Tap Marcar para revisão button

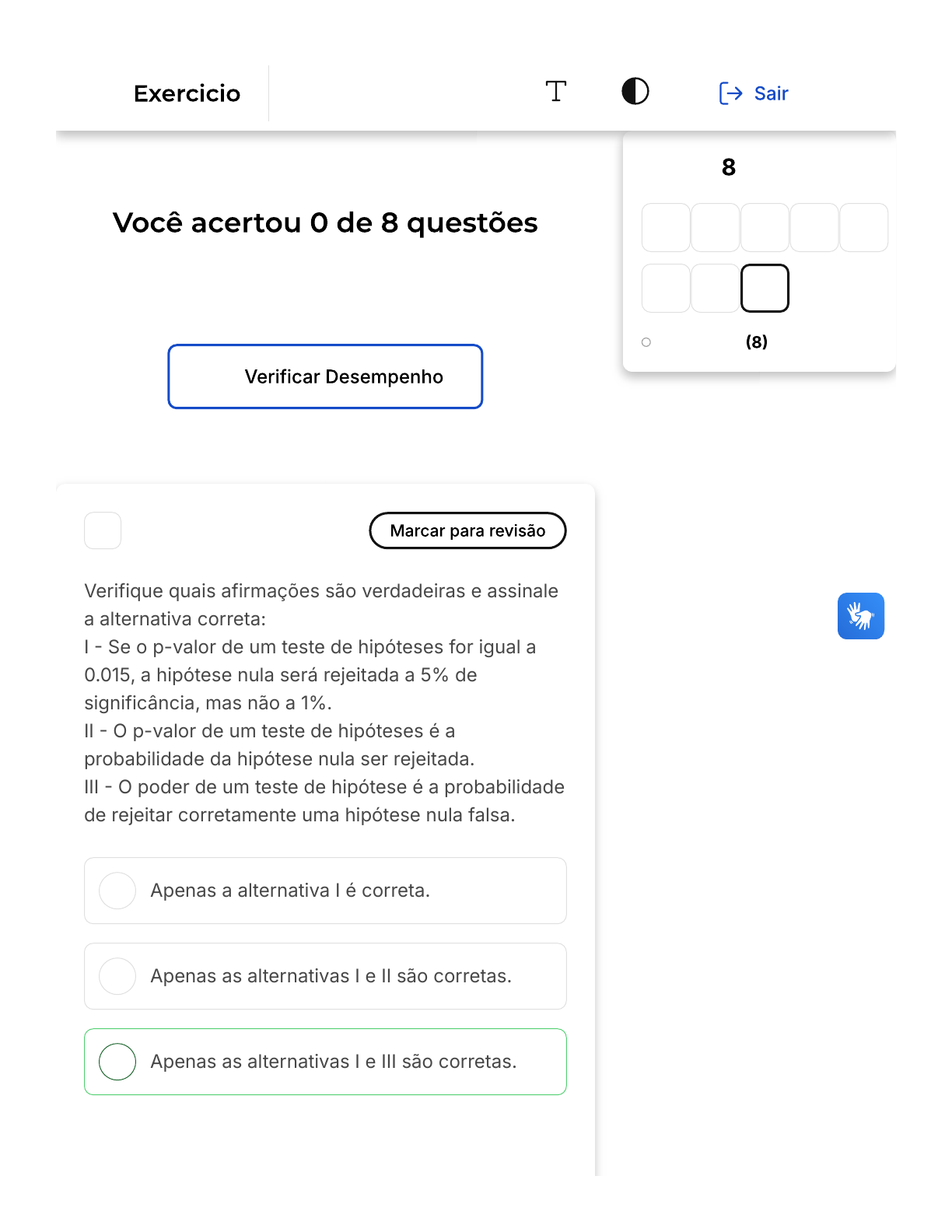(467, 530)
